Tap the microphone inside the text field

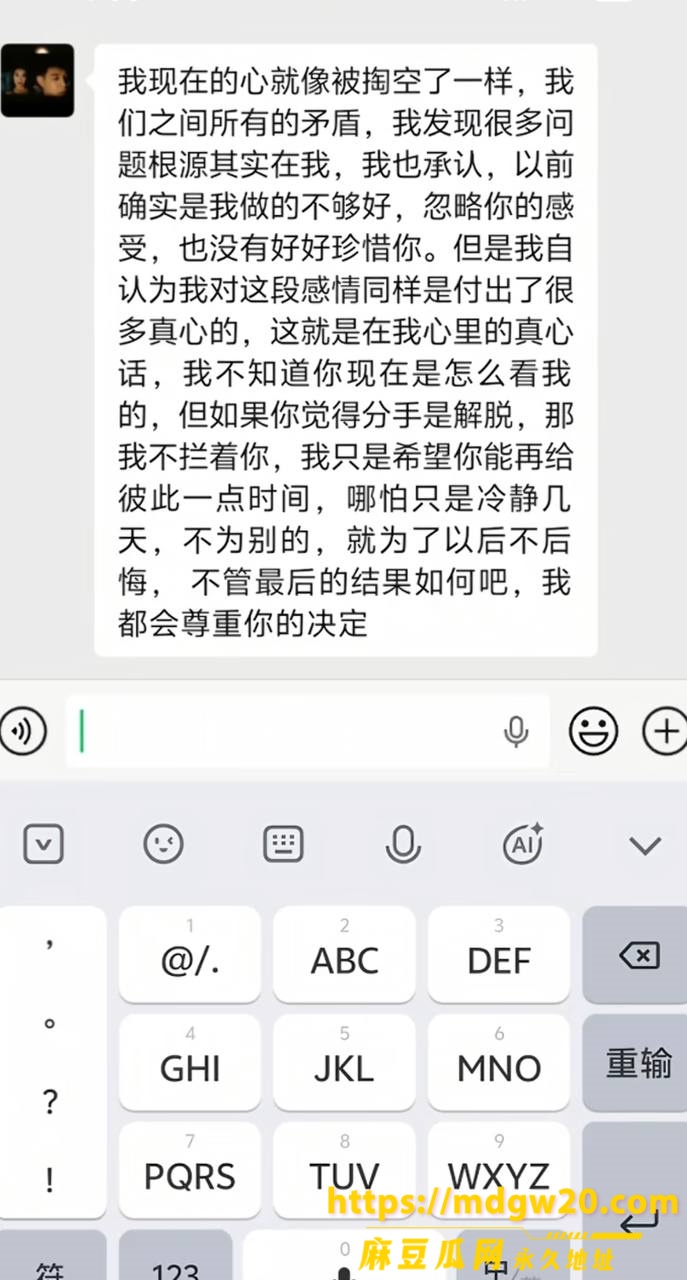coord(516,733)
